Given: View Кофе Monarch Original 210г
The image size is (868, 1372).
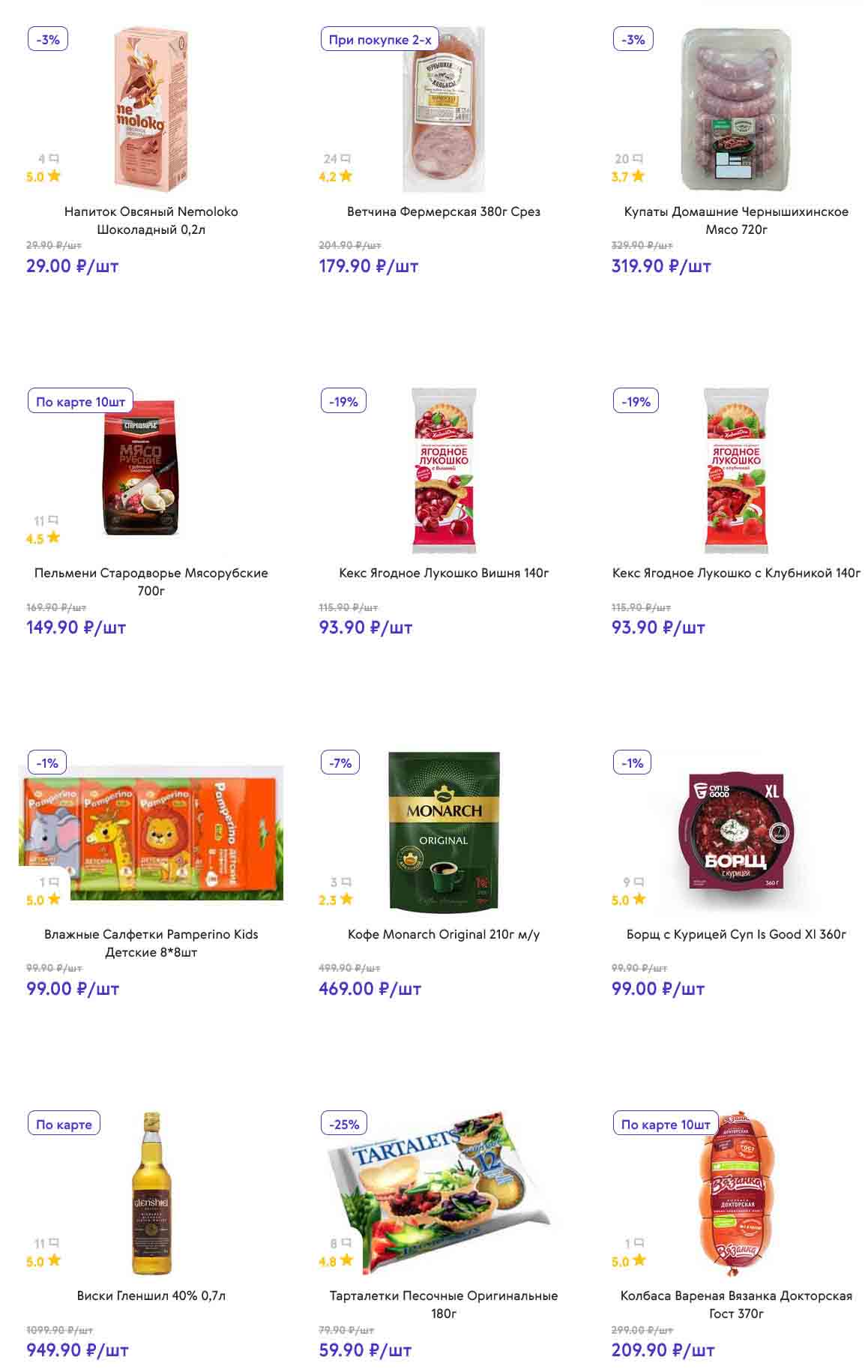Looking at the screenshot, I should pyautogui.click(x=443, y=934).
